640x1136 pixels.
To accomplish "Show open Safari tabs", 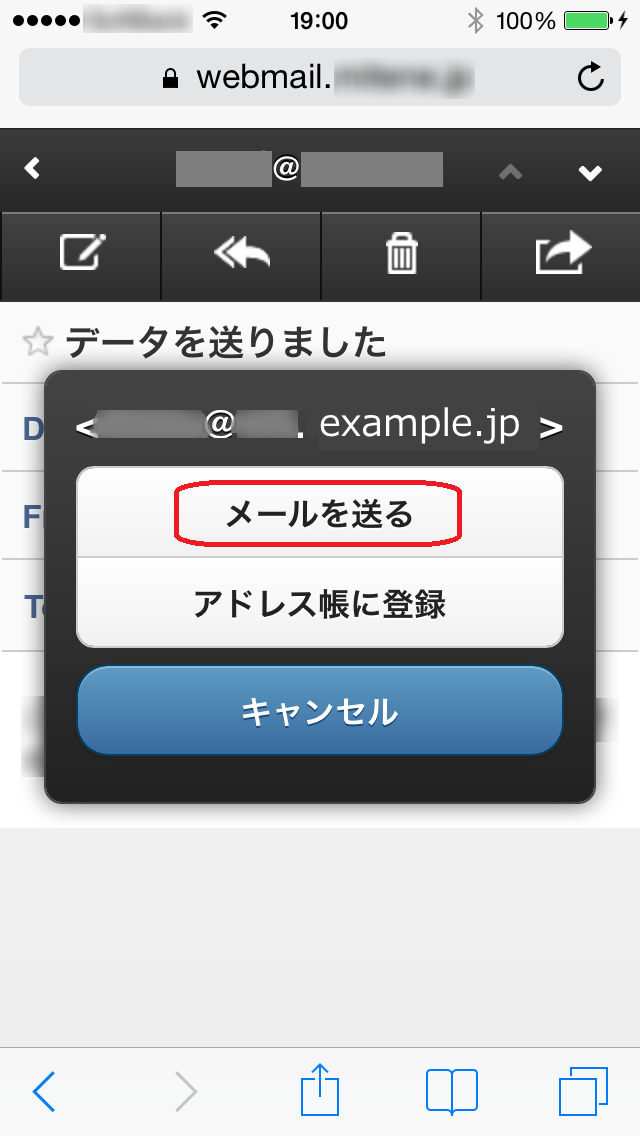I will coord(583,1090).
